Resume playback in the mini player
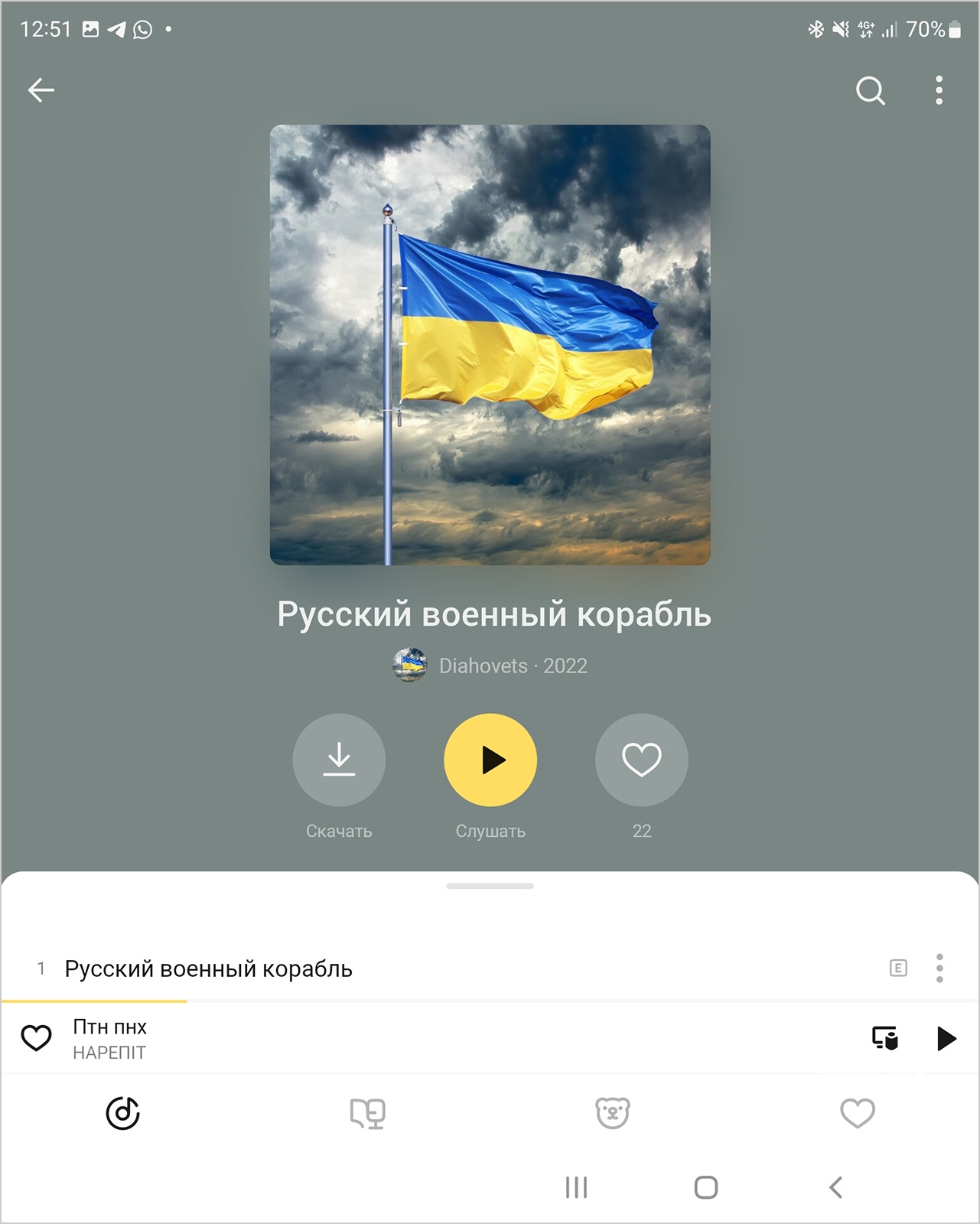980x1224 pixels. coord(946,1038)
